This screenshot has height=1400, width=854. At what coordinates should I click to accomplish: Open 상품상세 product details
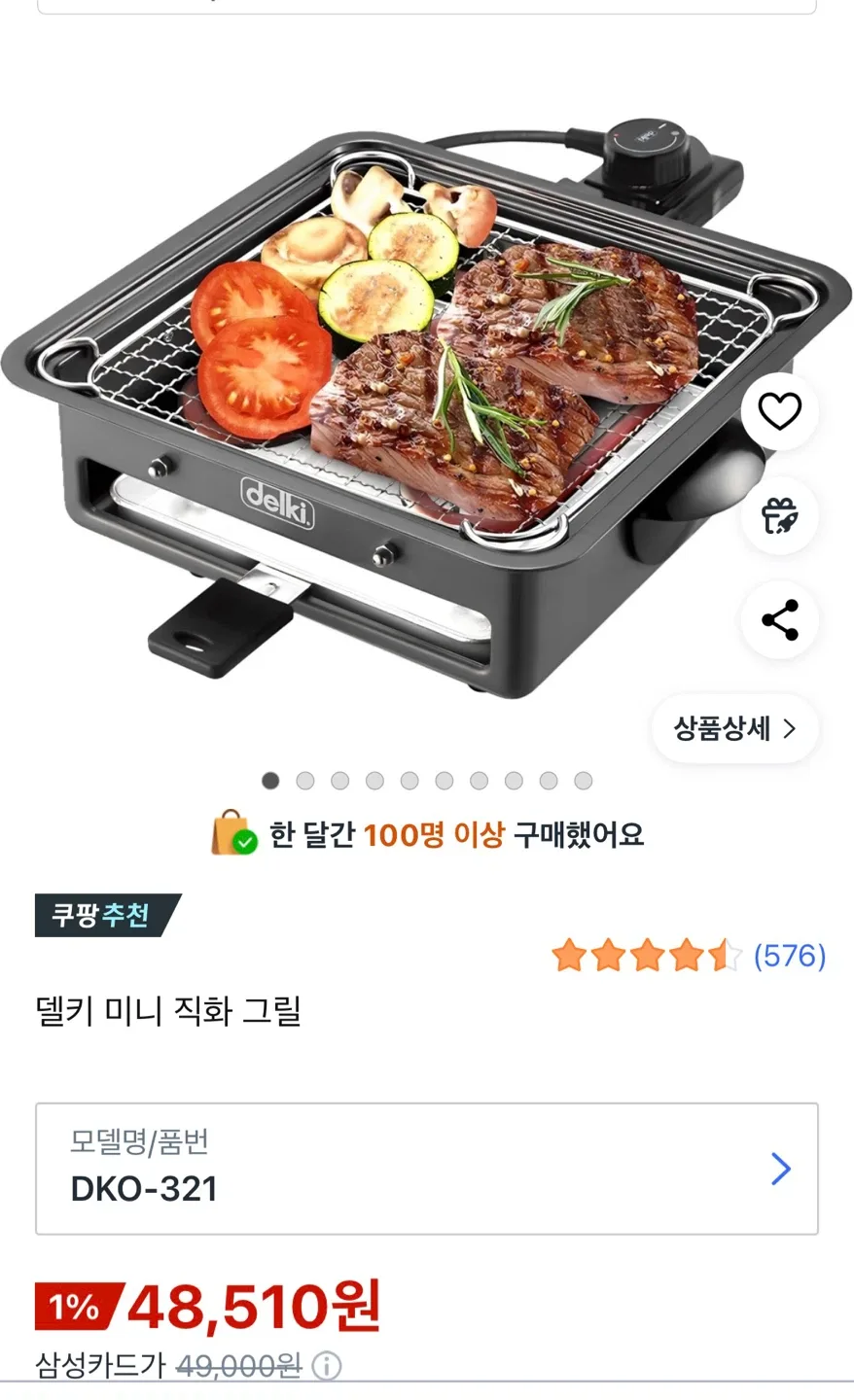(734, 728)
